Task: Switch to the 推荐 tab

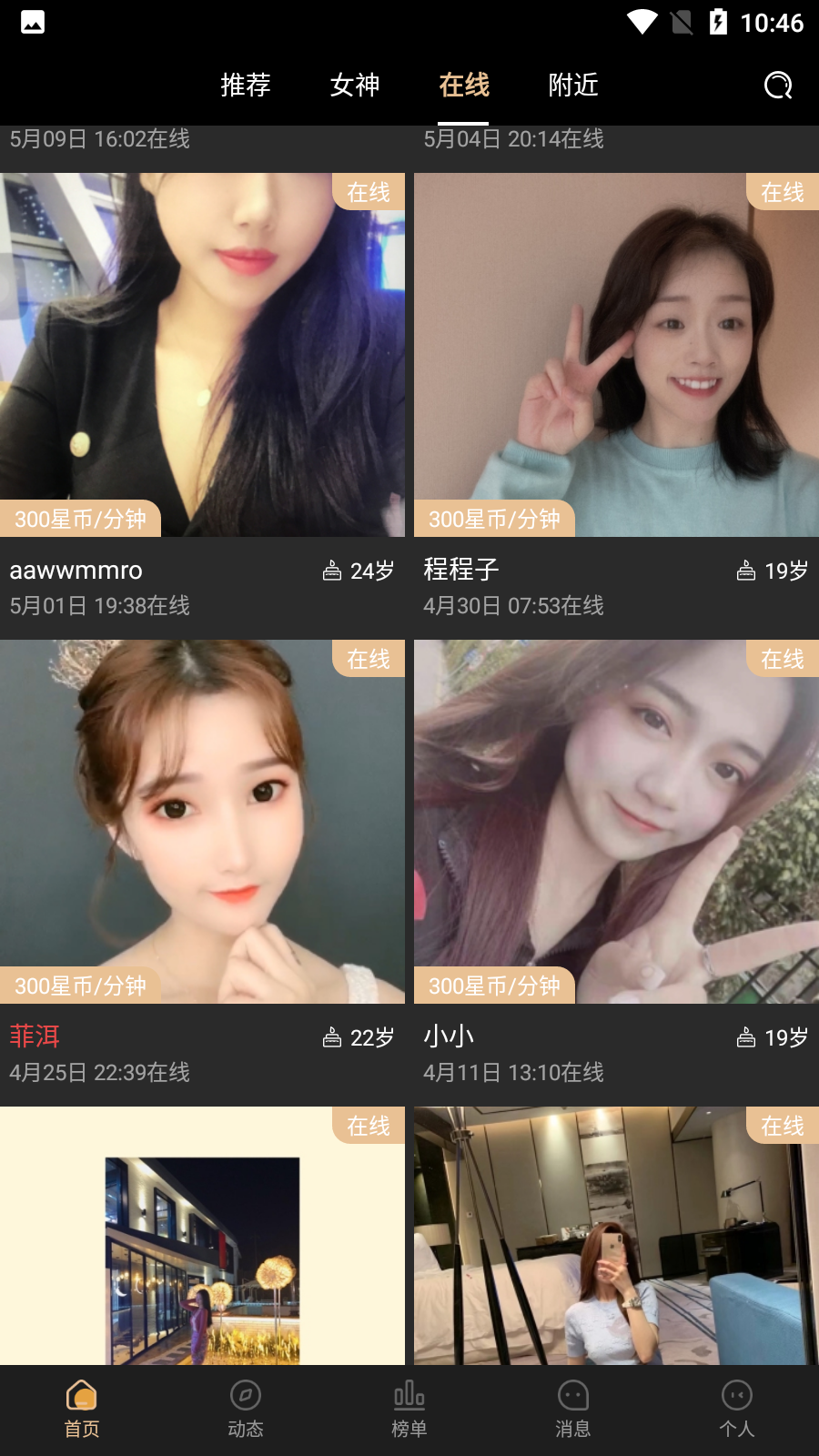Action: click(246, 86)
